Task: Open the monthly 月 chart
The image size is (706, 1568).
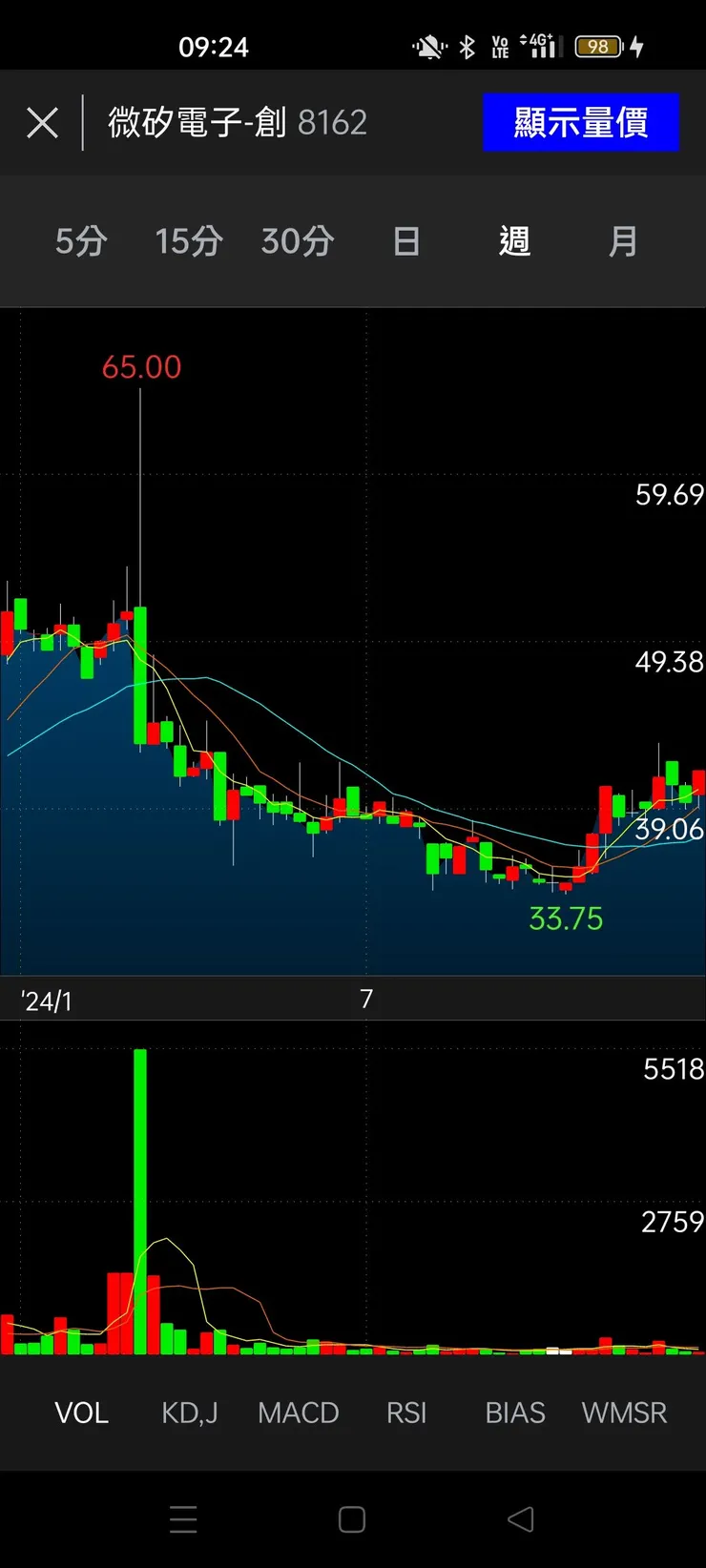Action: pyautogui.click(x=623, y=241)
